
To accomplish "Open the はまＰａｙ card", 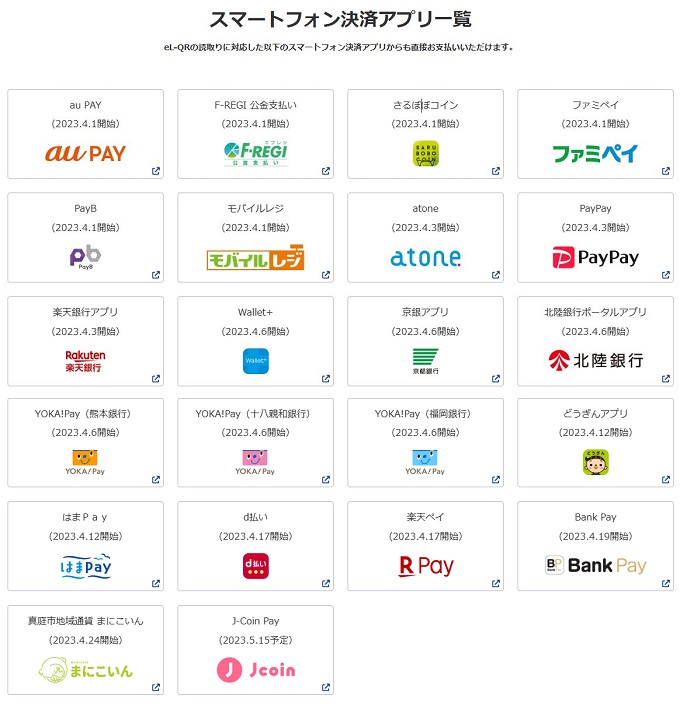I will pyautogui.click(x=85, y=546).
